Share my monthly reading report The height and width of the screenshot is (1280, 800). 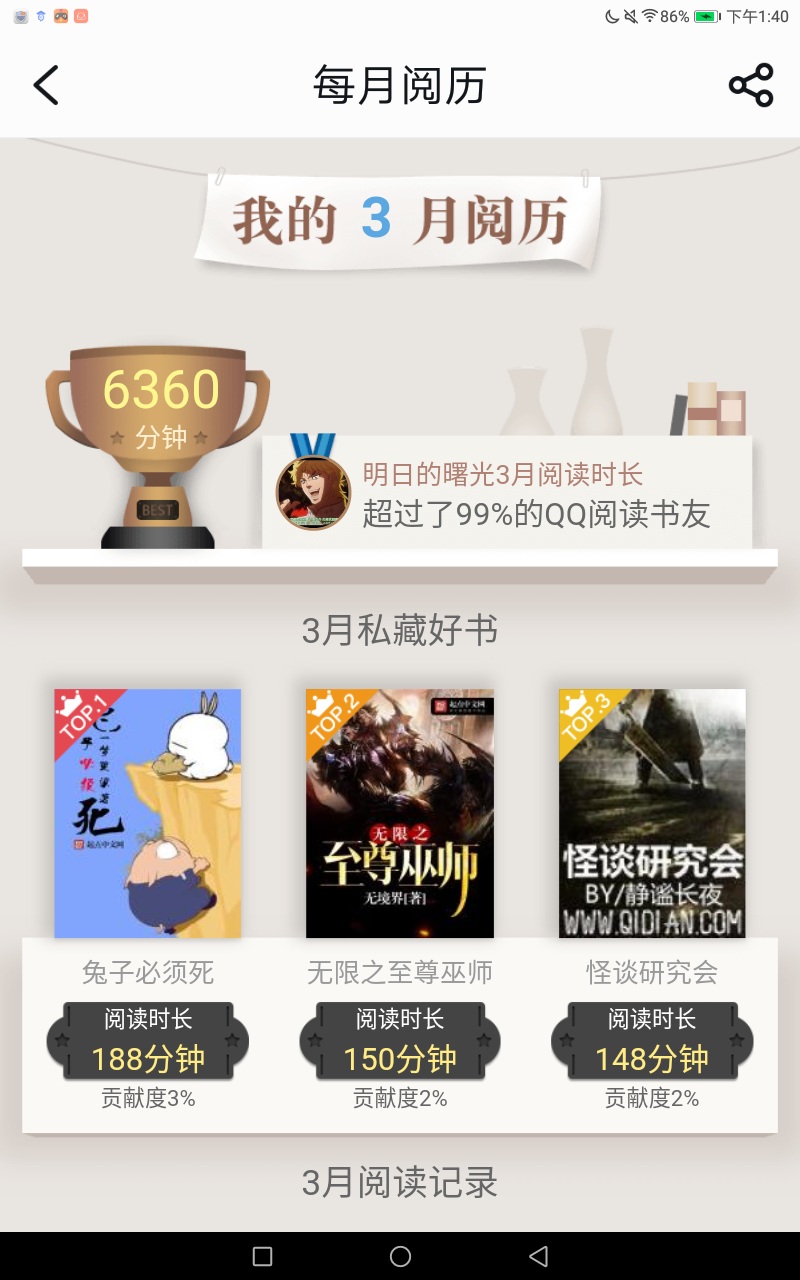pos(751,85)
